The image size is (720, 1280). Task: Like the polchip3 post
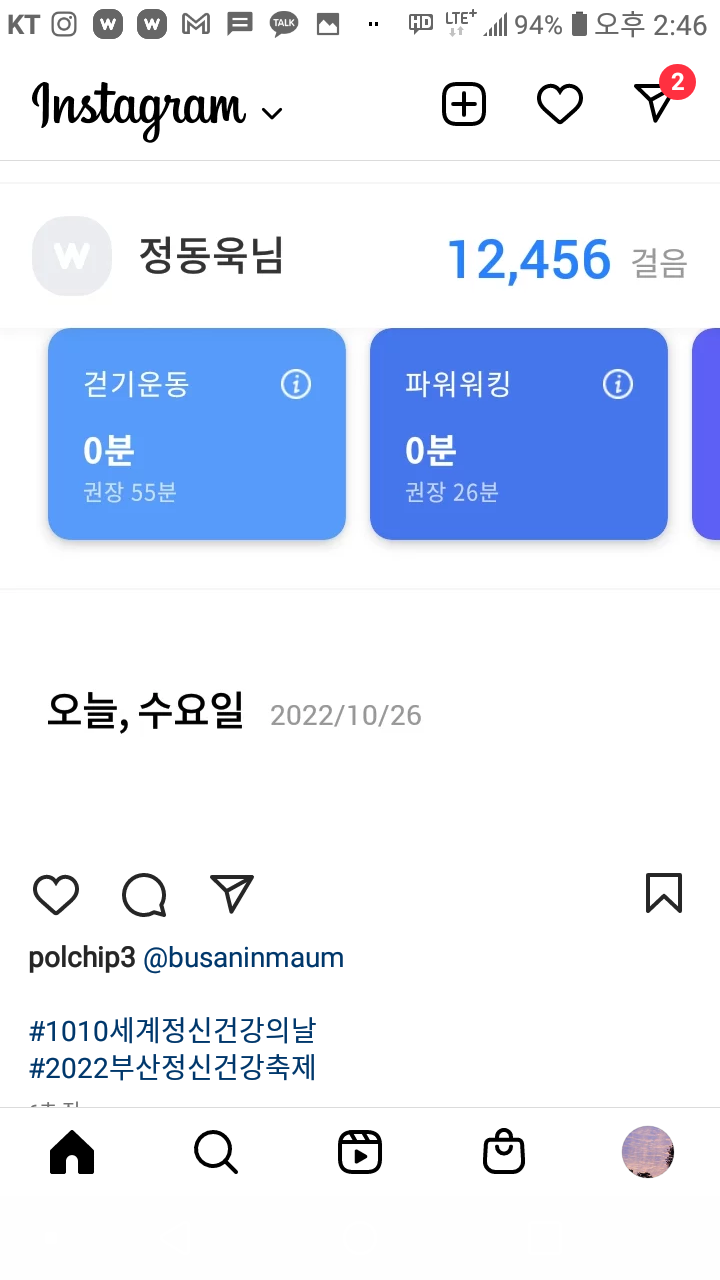(56, 894)
